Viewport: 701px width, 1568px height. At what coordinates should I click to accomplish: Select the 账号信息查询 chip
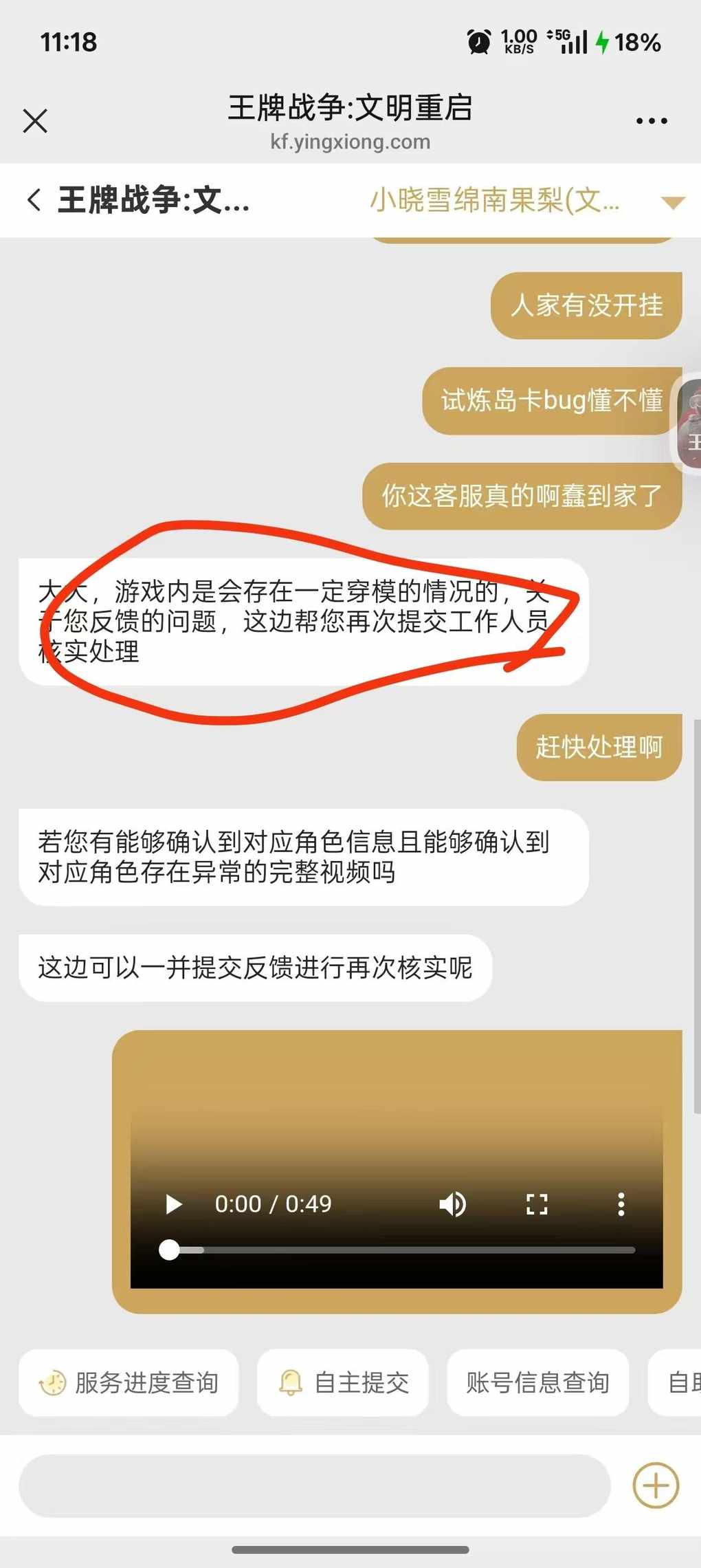(x=537, y=1382)
